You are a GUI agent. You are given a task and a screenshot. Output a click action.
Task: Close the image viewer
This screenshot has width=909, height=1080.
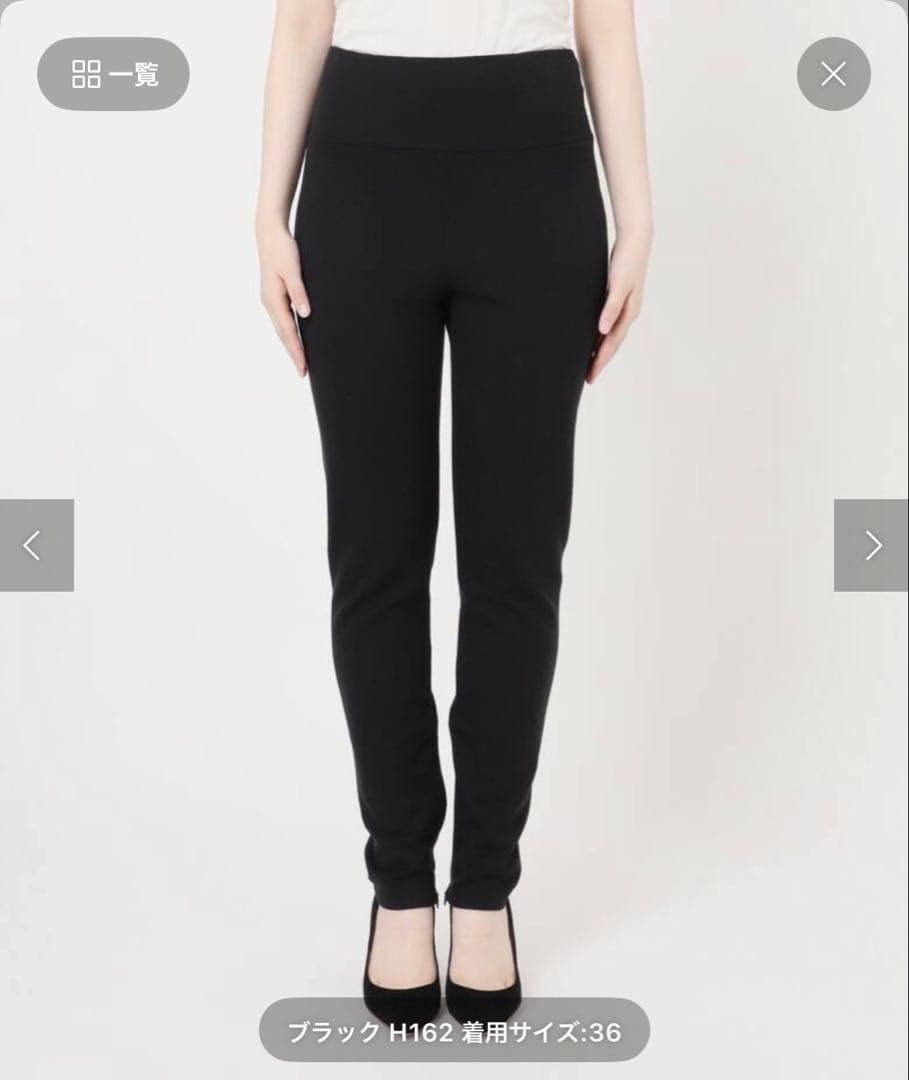coord(833,74)
